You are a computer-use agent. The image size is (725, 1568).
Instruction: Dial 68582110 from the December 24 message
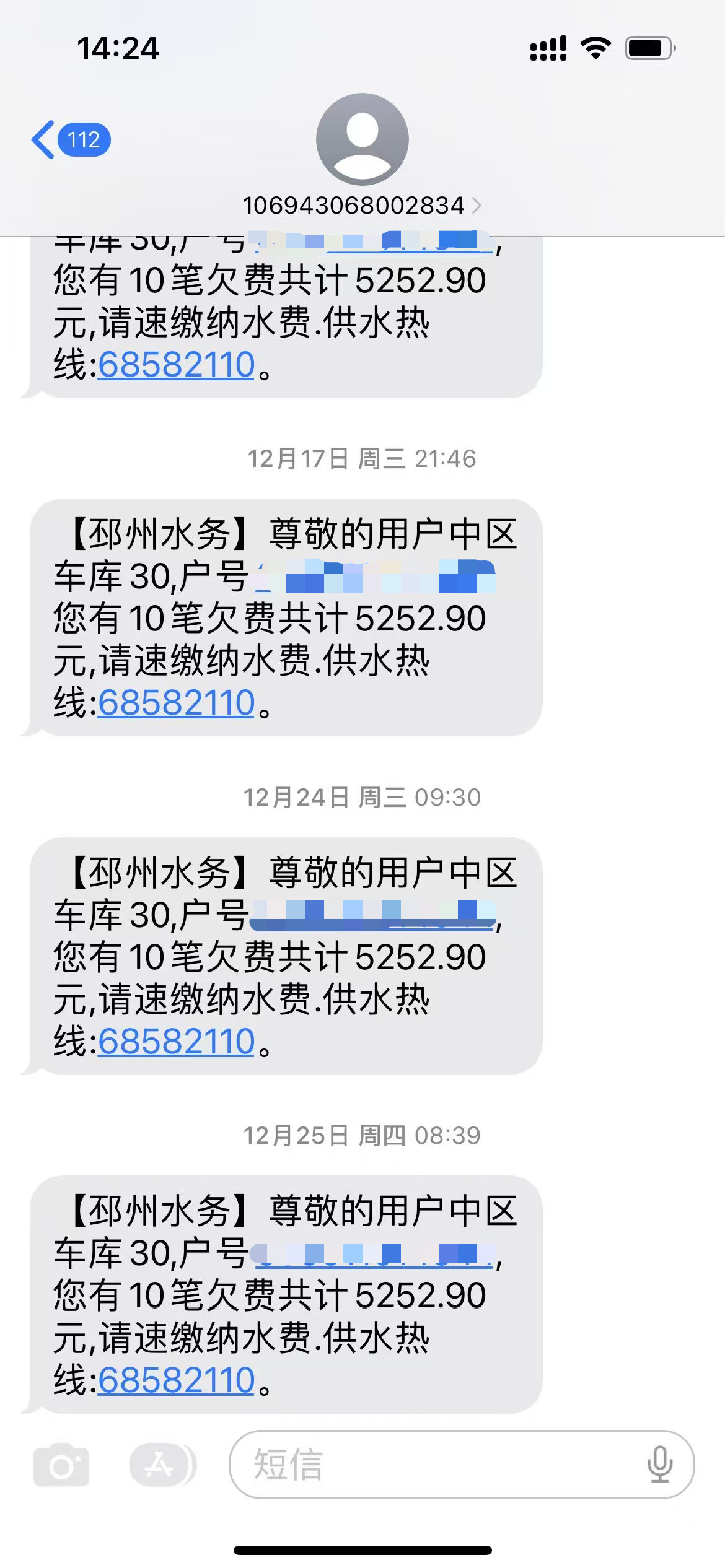click(177, 1042)
